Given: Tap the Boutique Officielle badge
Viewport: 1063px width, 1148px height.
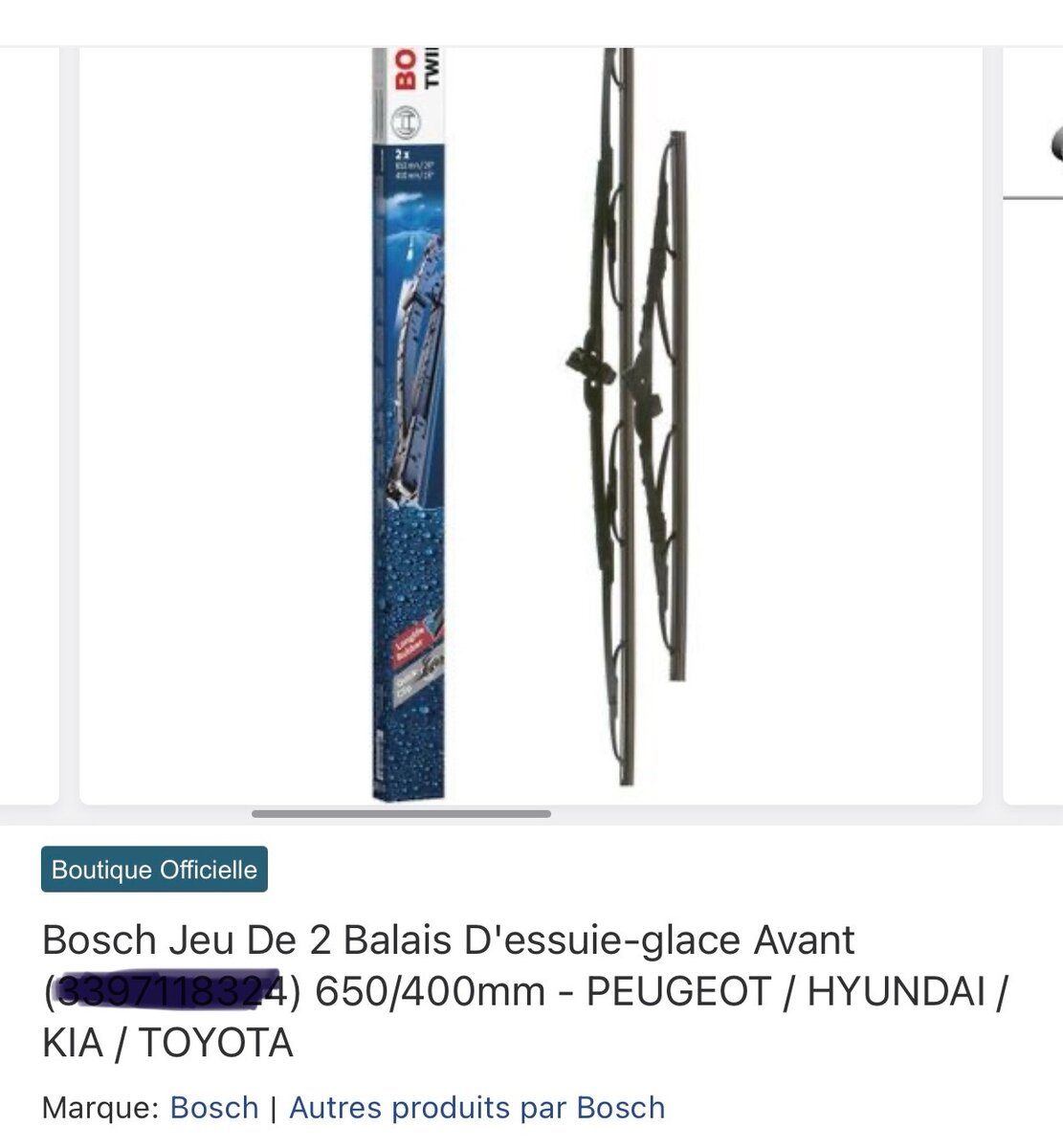Looking at the screenshot, I should pos(154,870).
